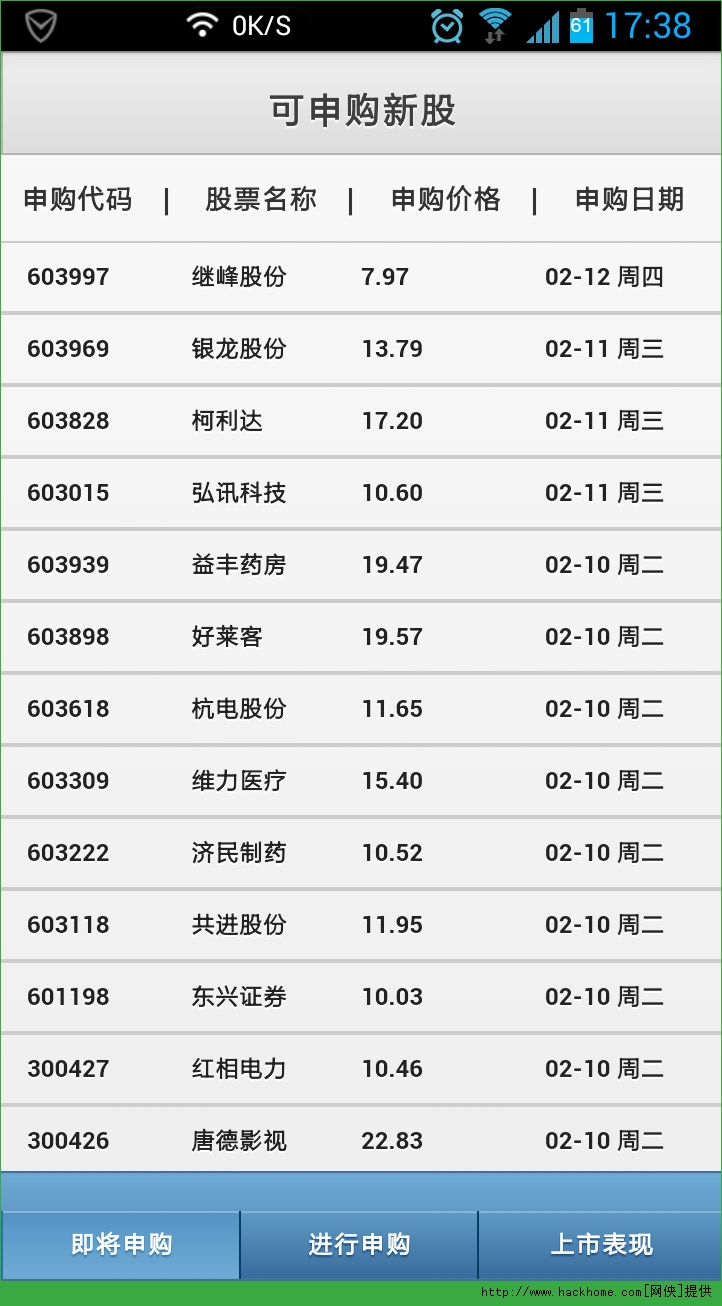722x1306 pixels.
Task: View details for 益丰药房 603939
Action: click(x=360, y=565)
